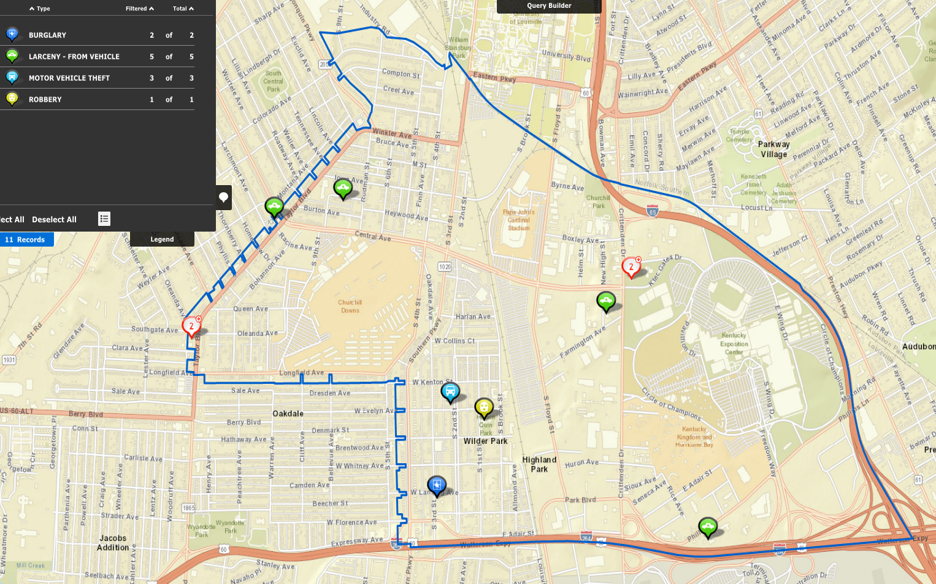Open the yellow robbery marker near Wilder Park
Screen dimensions: 936x584
[484, 406]
